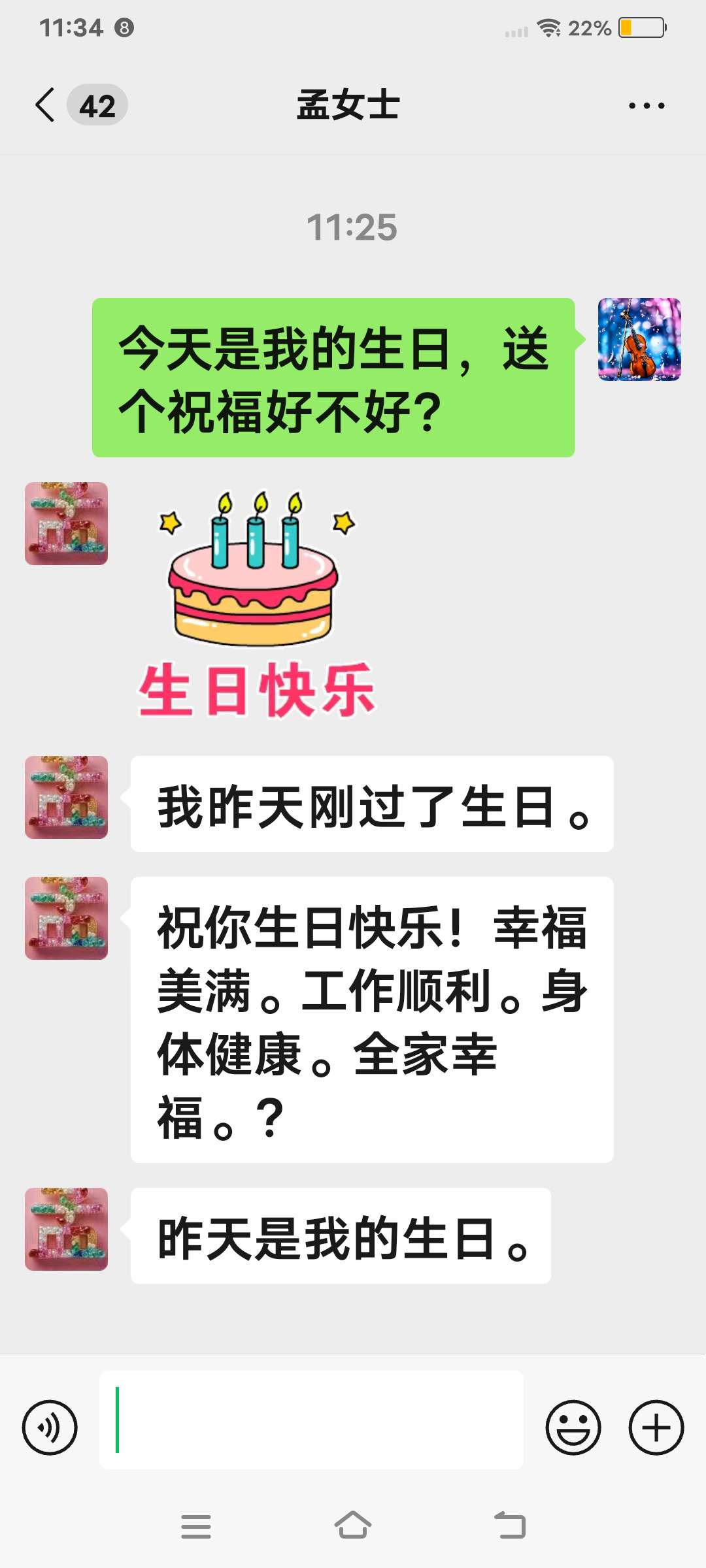Open the plus attachment menu
The image size is (706, 1568).
(x=656, y=1428)
